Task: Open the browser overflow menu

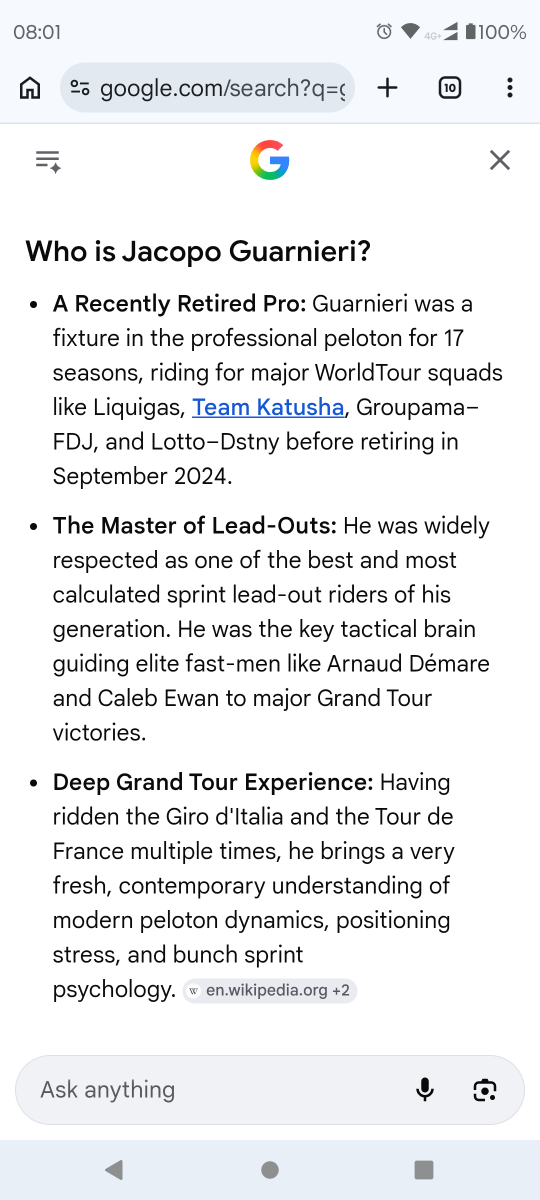Action: pyautogui.click(x=510, y=88)
